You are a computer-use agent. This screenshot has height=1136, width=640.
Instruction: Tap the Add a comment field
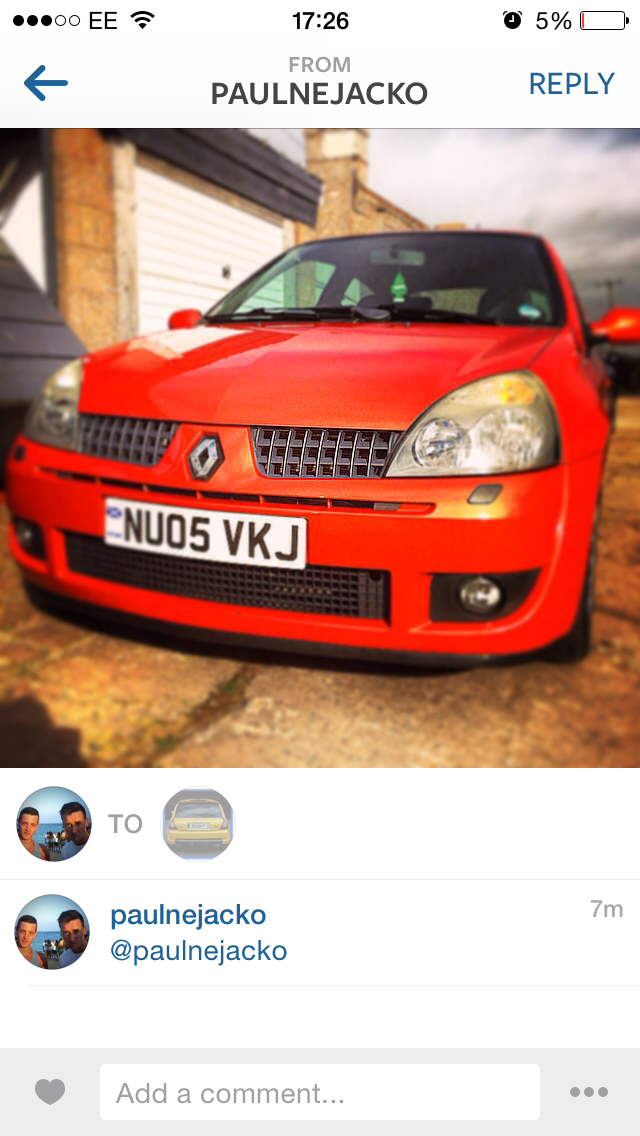[x=319, y=1092]
